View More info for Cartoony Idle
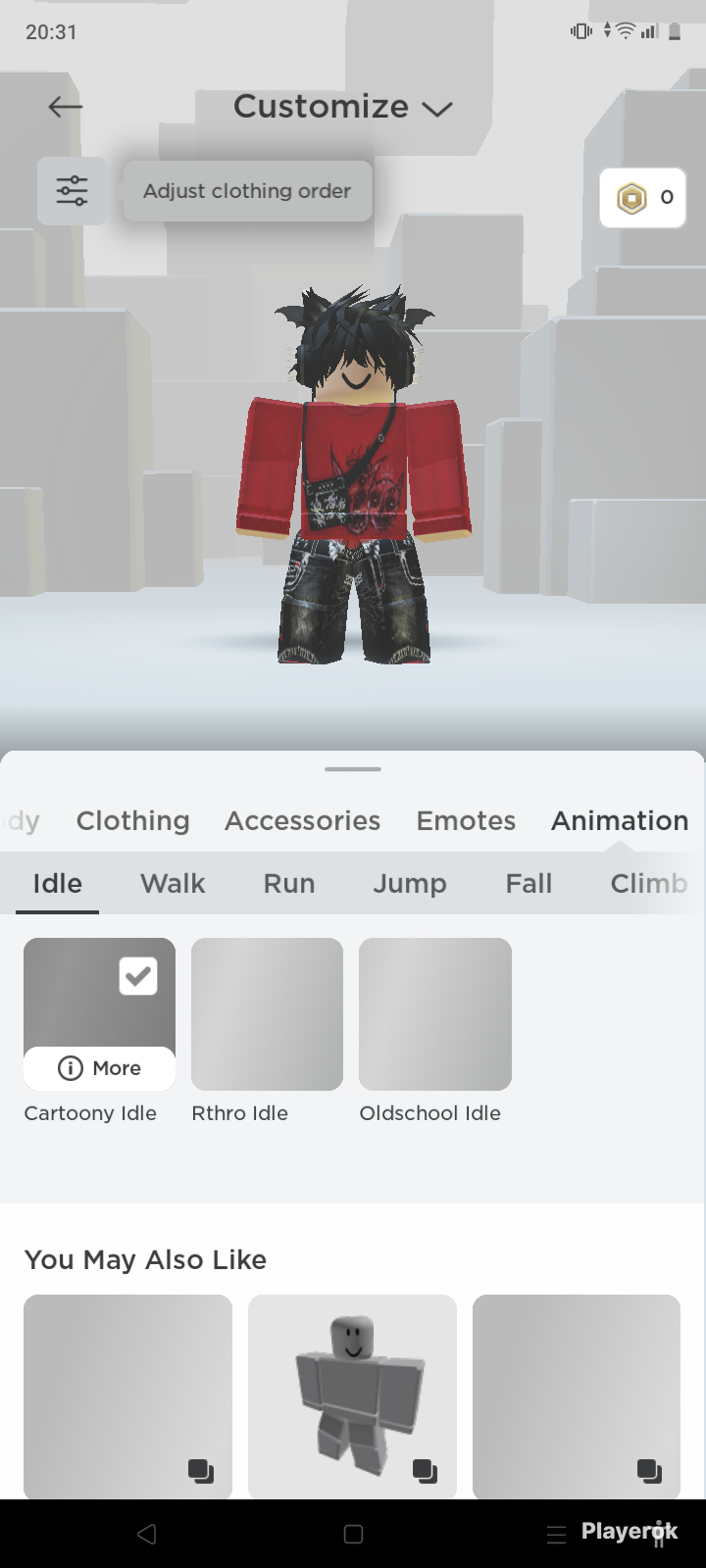The height and width of the screenshot is (1568, 706). click(99, 1068)
